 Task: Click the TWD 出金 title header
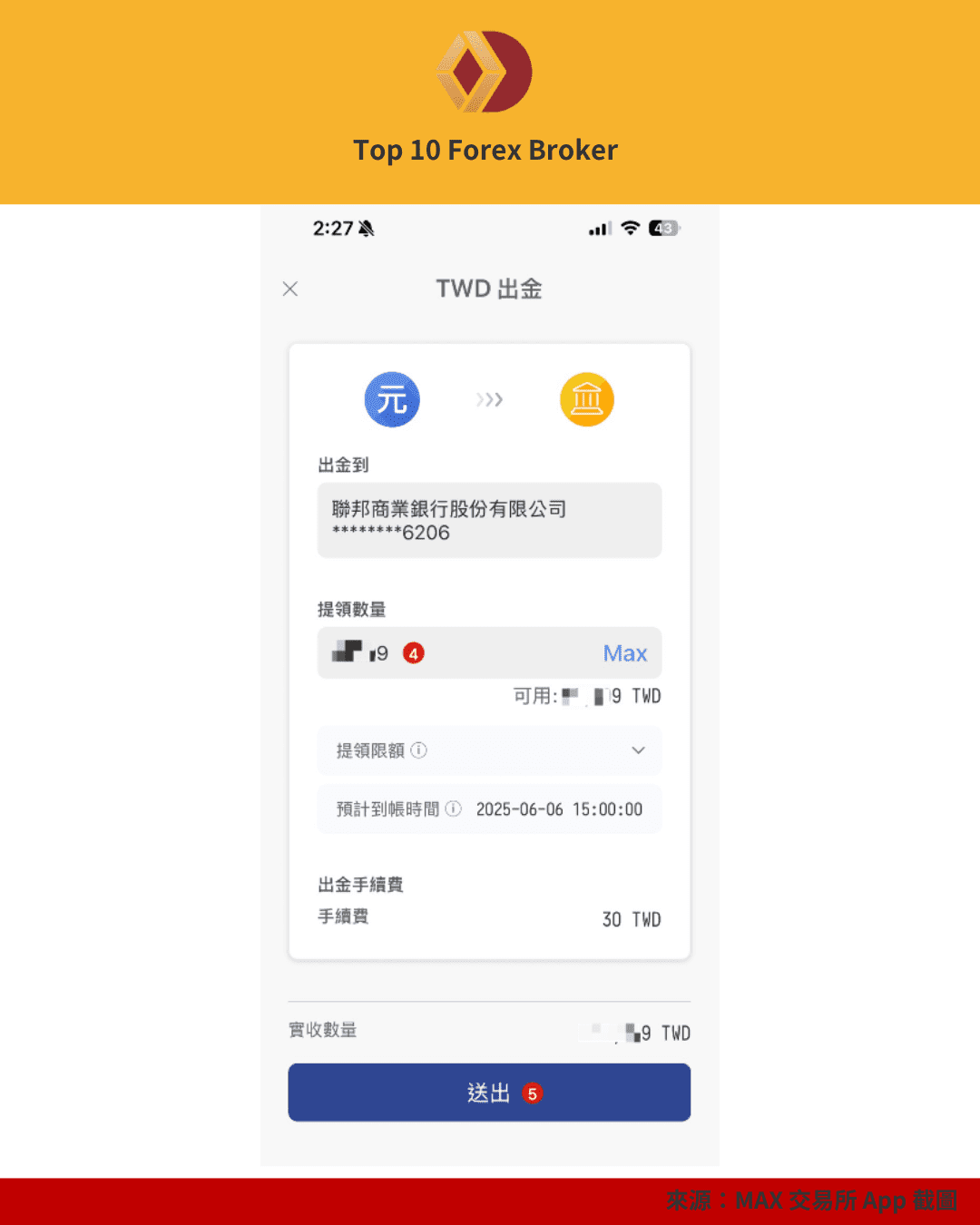[x=488, y=288]
